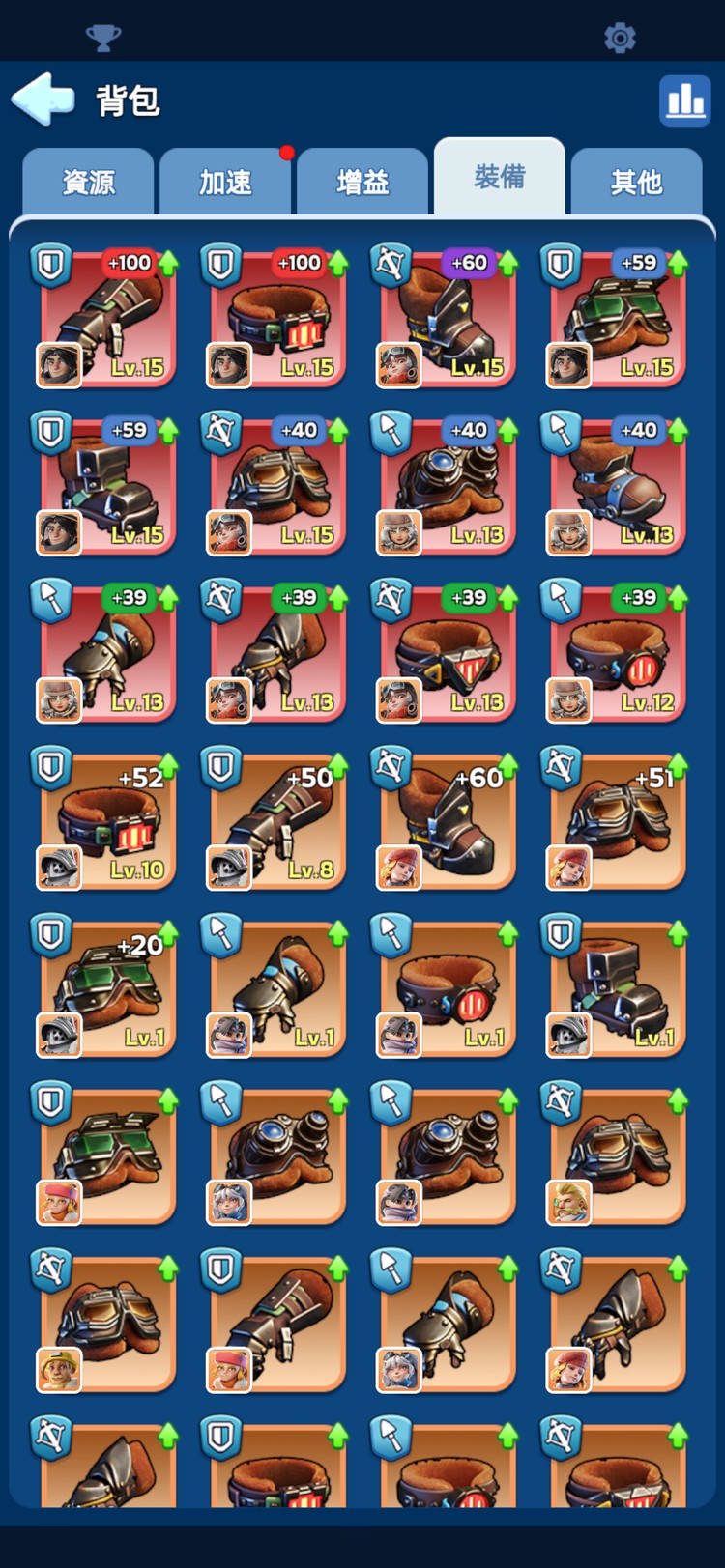Viewport: 725px width, 1568px height.
Task: Open the trophy icon
Action: click(103, 38)
